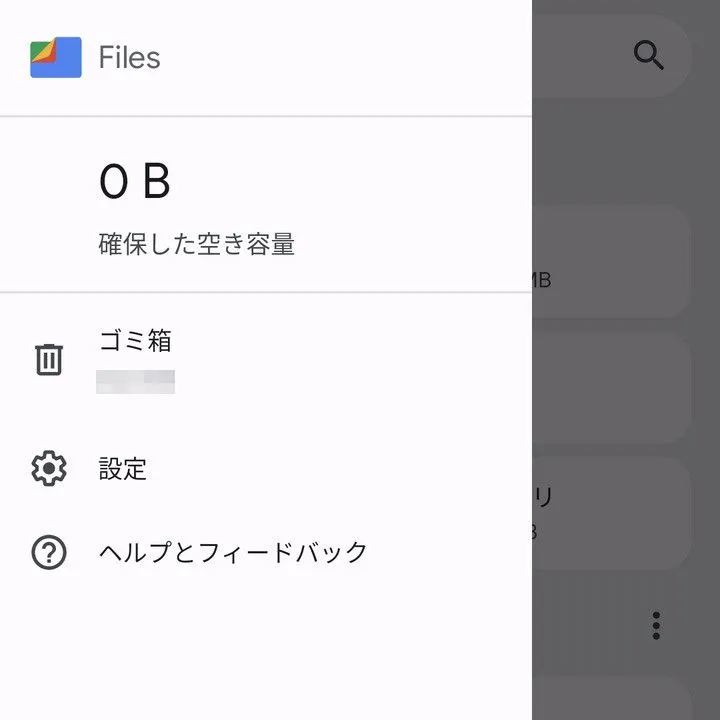Open the three-dot overflow menu
Screen dimensions: 720x720
point(656,625)
